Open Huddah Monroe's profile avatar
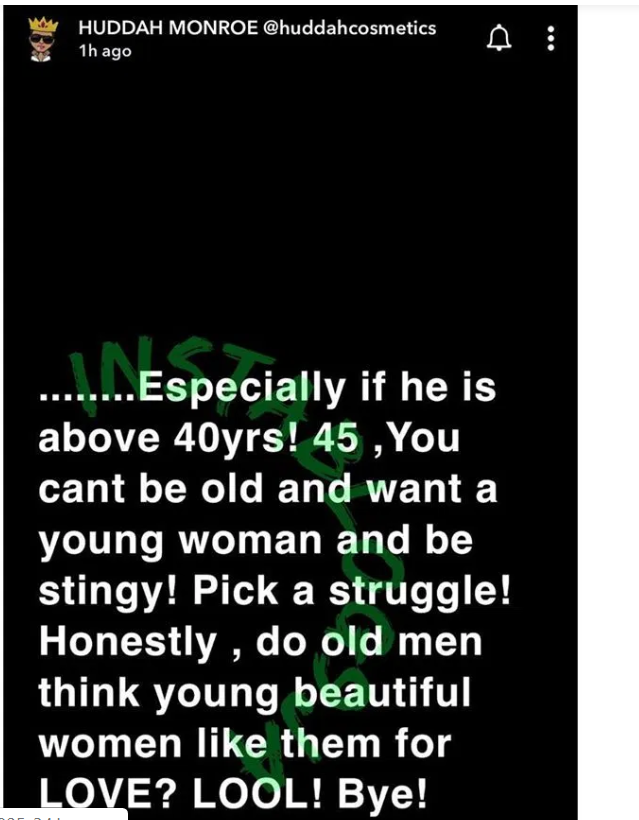The height and width of the screenshot is (820, 639). click(x=40, y=40)
